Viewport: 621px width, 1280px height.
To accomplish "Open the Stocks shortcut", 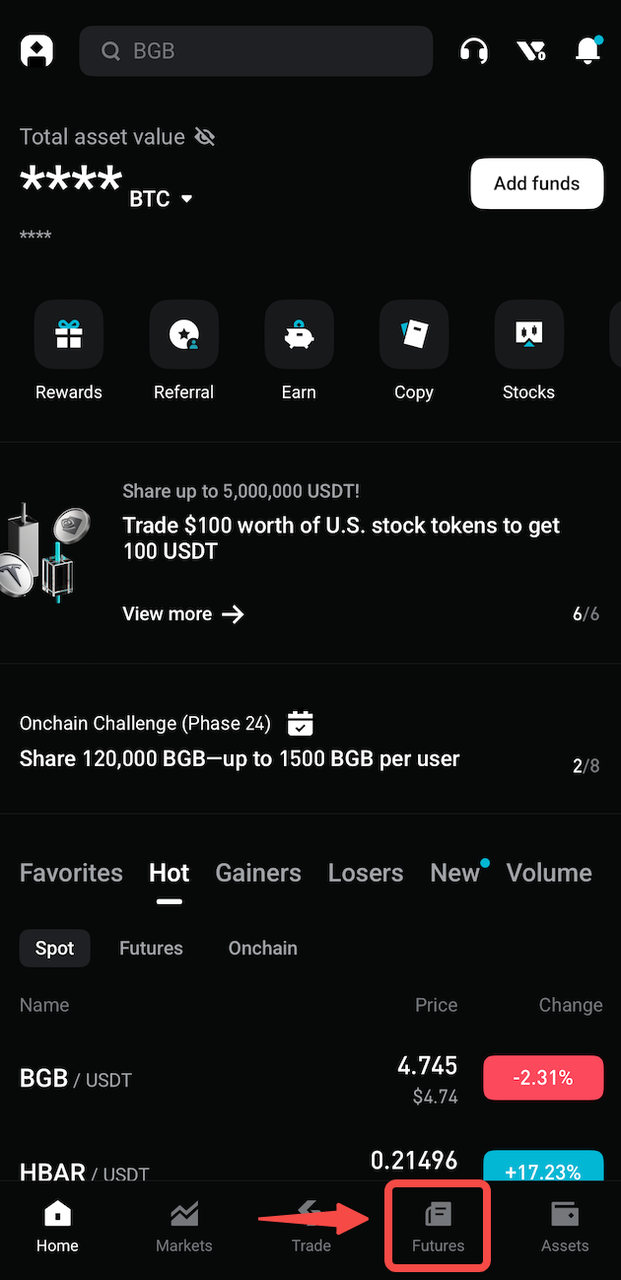I will point(529,350).
